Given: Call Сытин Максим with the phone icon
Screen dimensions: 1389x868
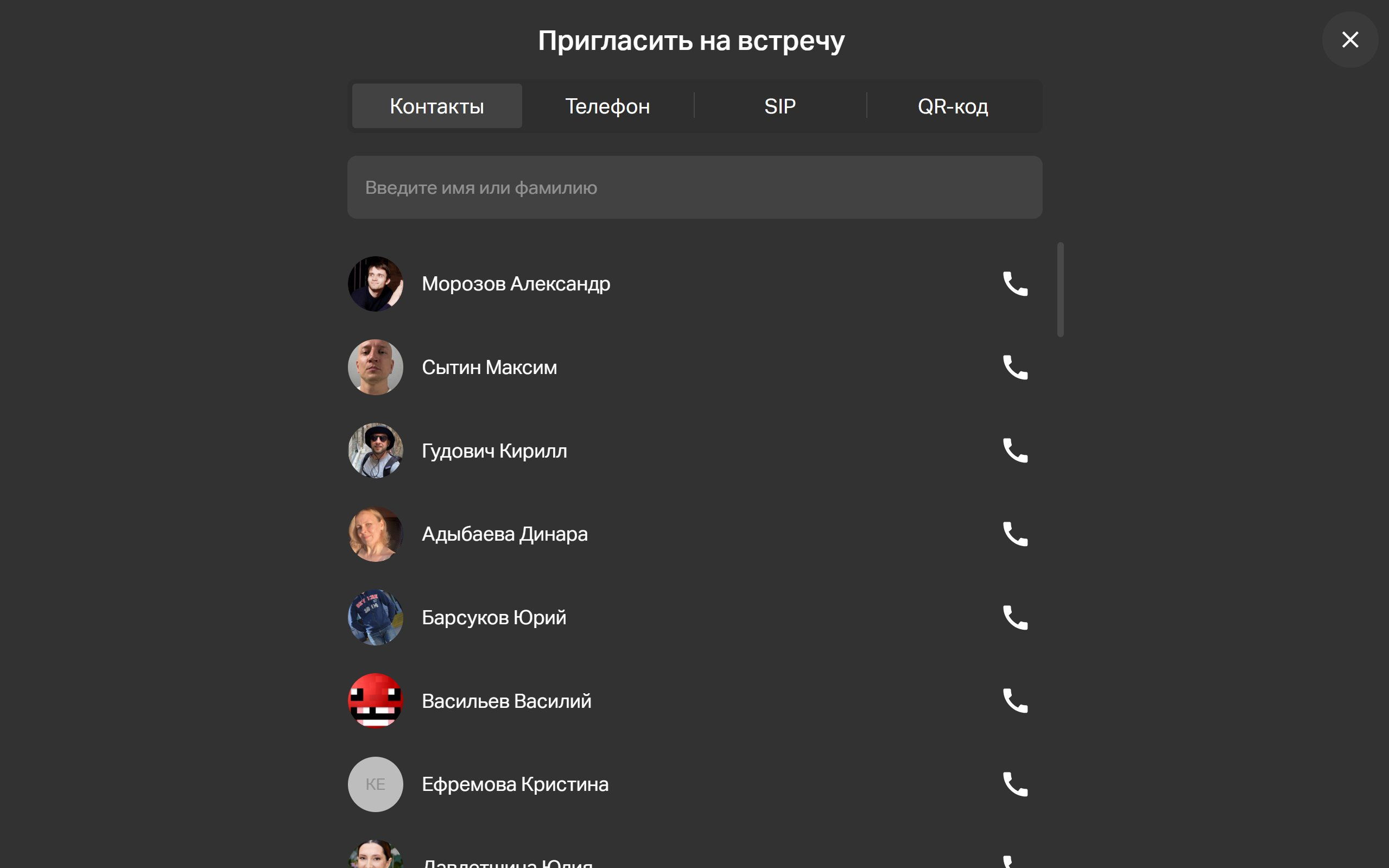Looking at the screenshot, I should tap(1015, 368).
